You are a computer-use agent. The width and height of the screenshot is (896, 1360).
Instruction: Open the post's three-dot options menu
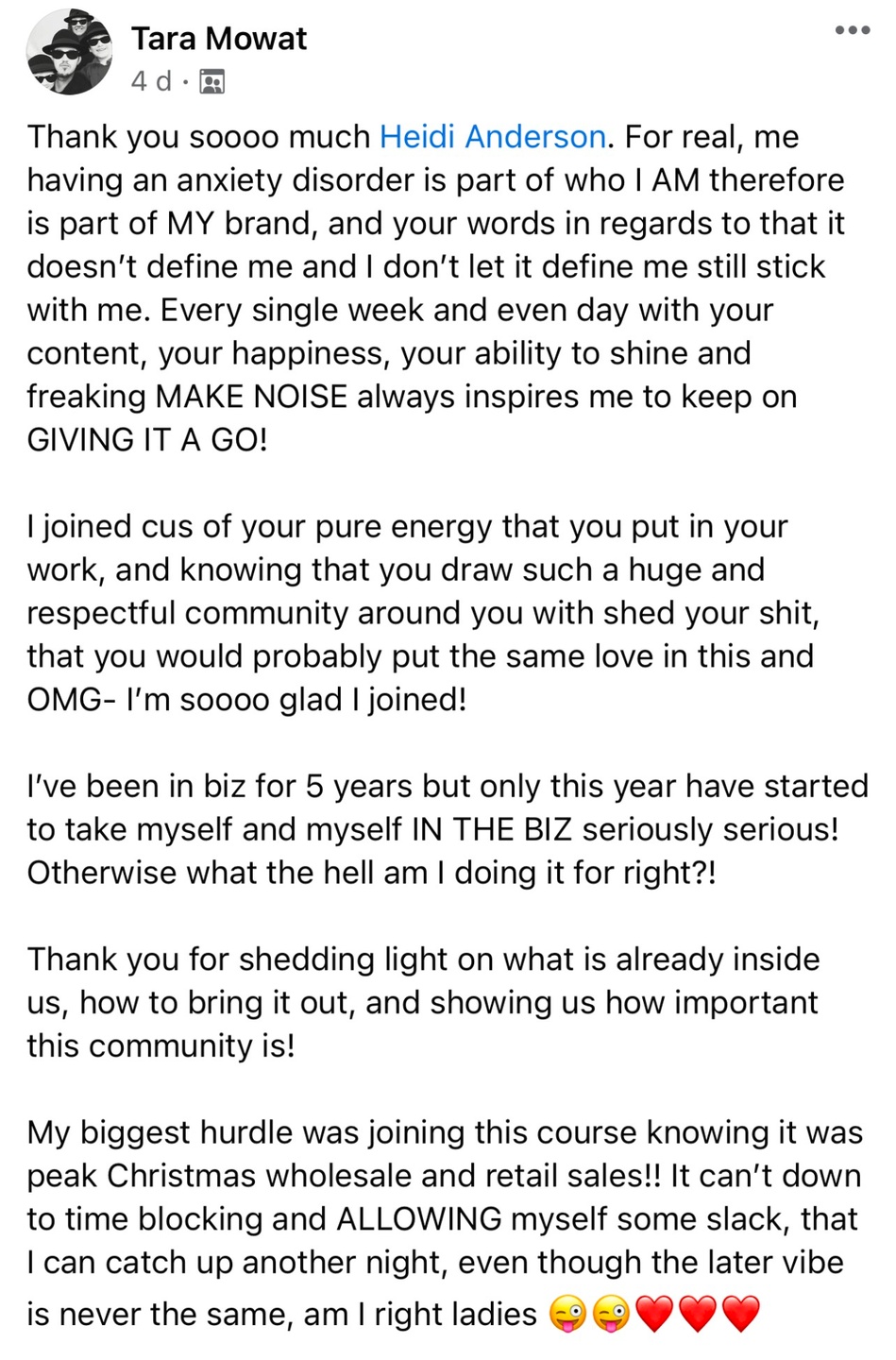[852, 31]
